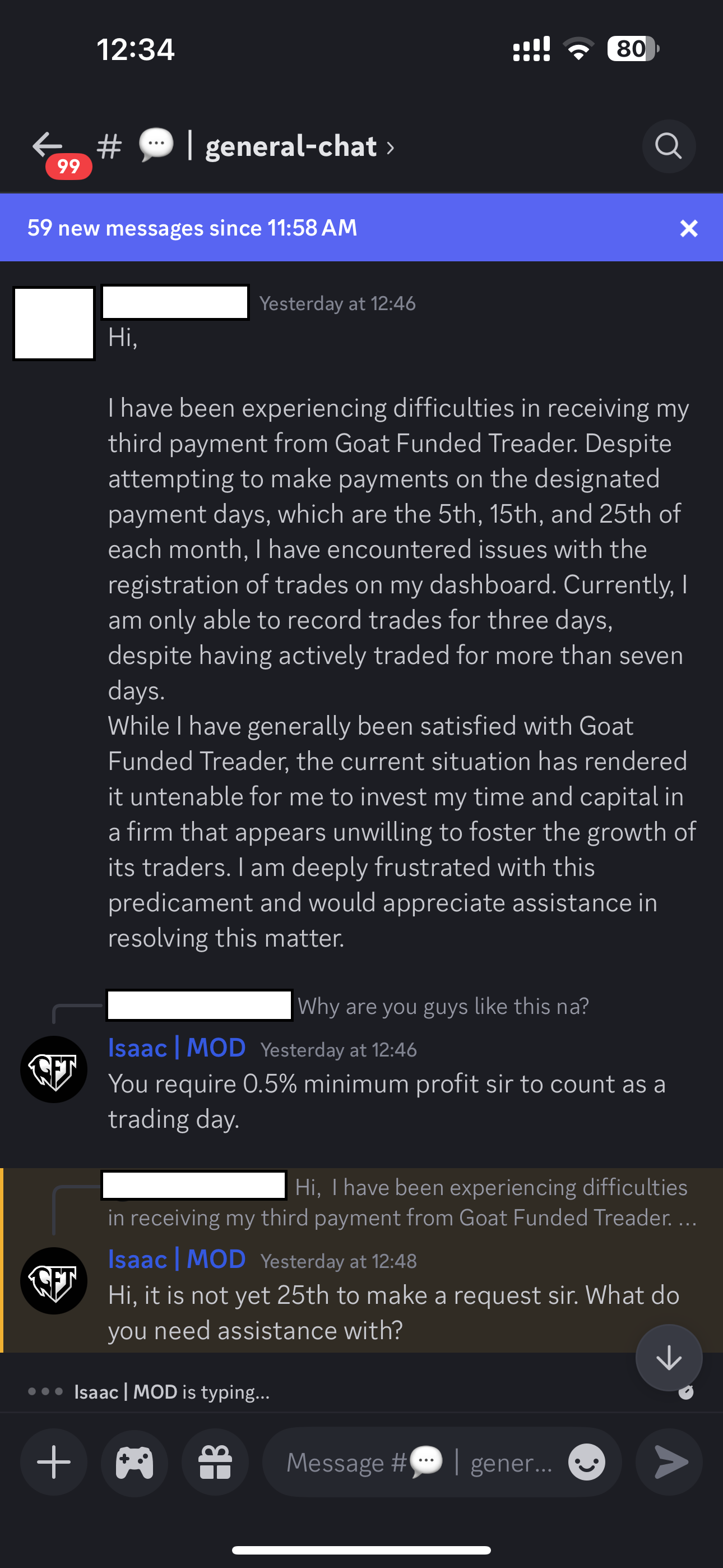723x1568 pixels.
Task: Search in the general-chat channel
Action: (668, 146)
